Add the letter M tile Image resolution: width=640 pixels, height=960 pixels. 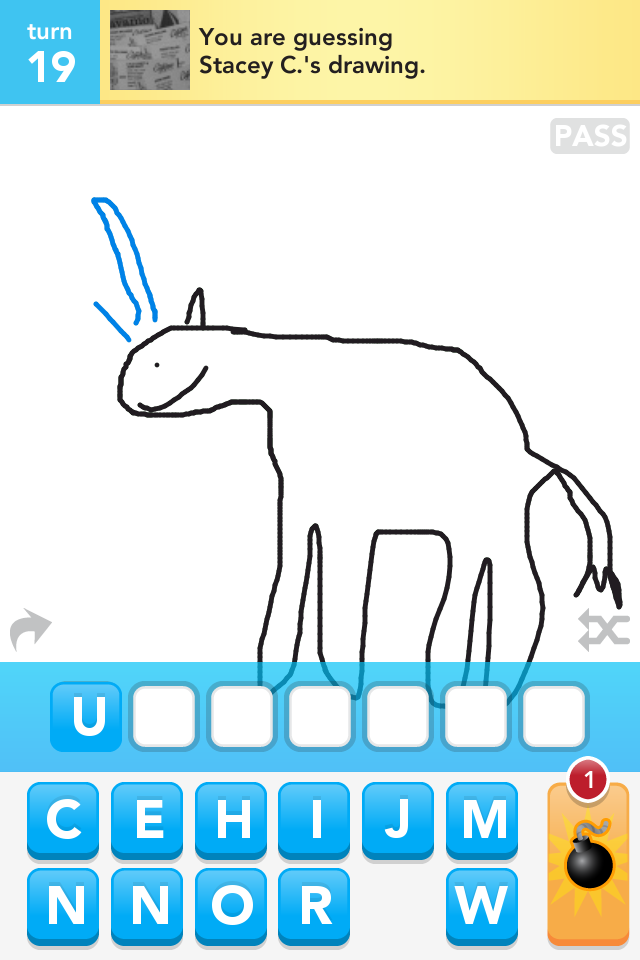tap(482, 820)
